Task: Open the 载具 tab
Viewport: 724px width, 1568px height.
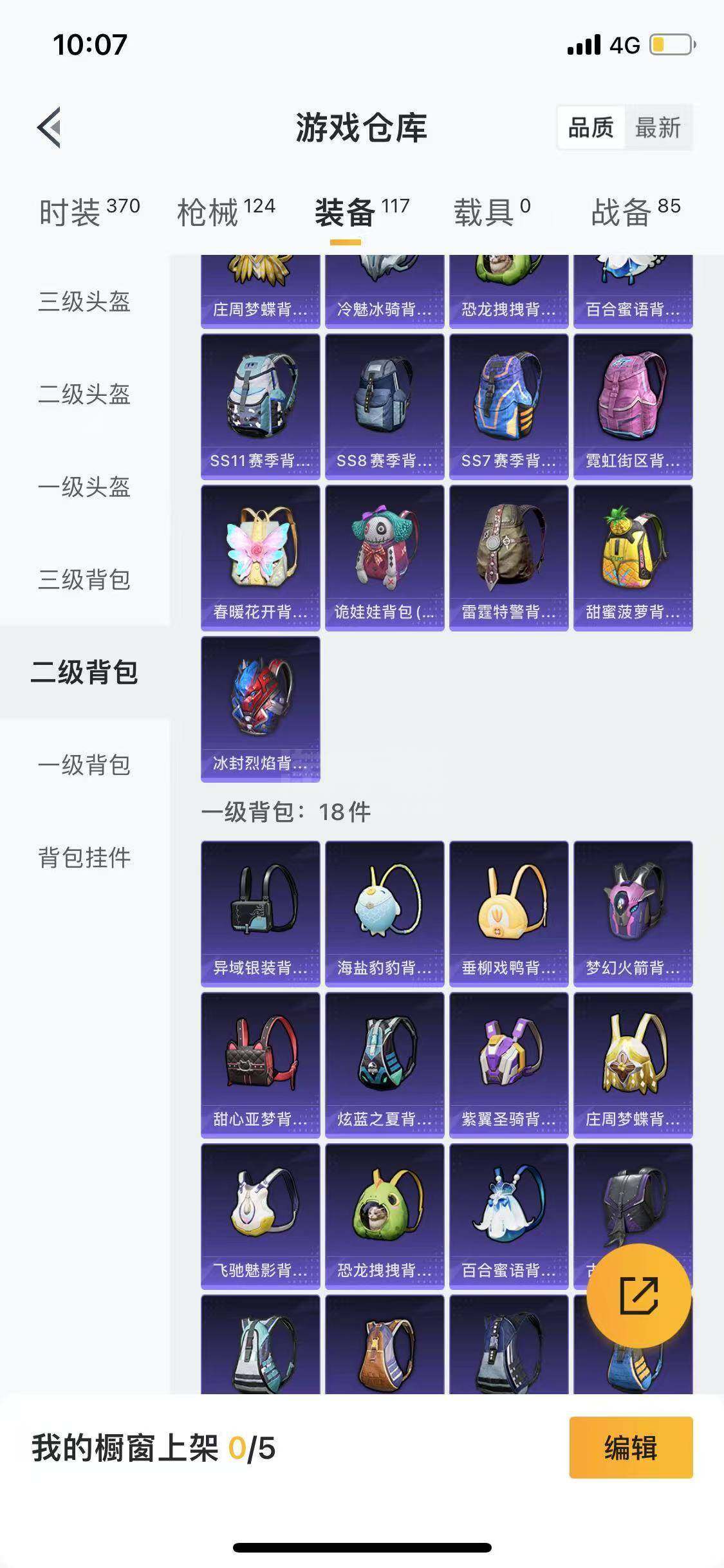Action: pyautogui.click(x=492, y=211)
